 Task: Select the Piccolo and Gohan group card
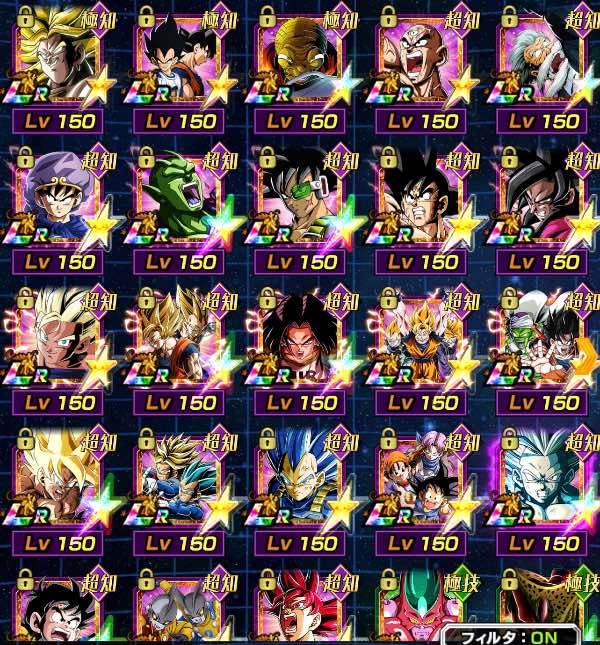click(x=545, y=340)
